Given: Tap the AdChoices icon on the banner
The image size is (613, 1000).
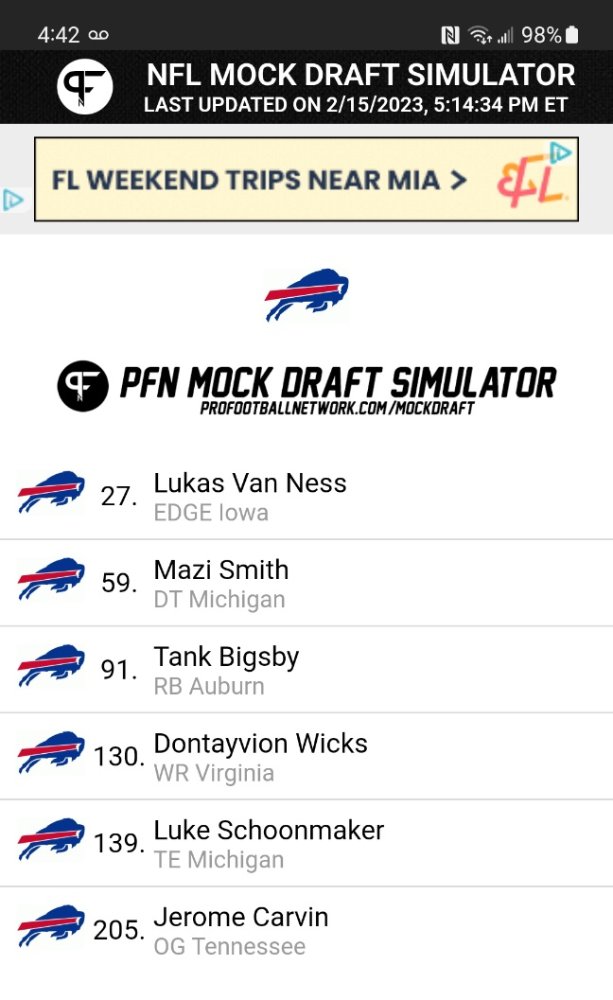Looking at the screenshot, I should coord(560,152).
